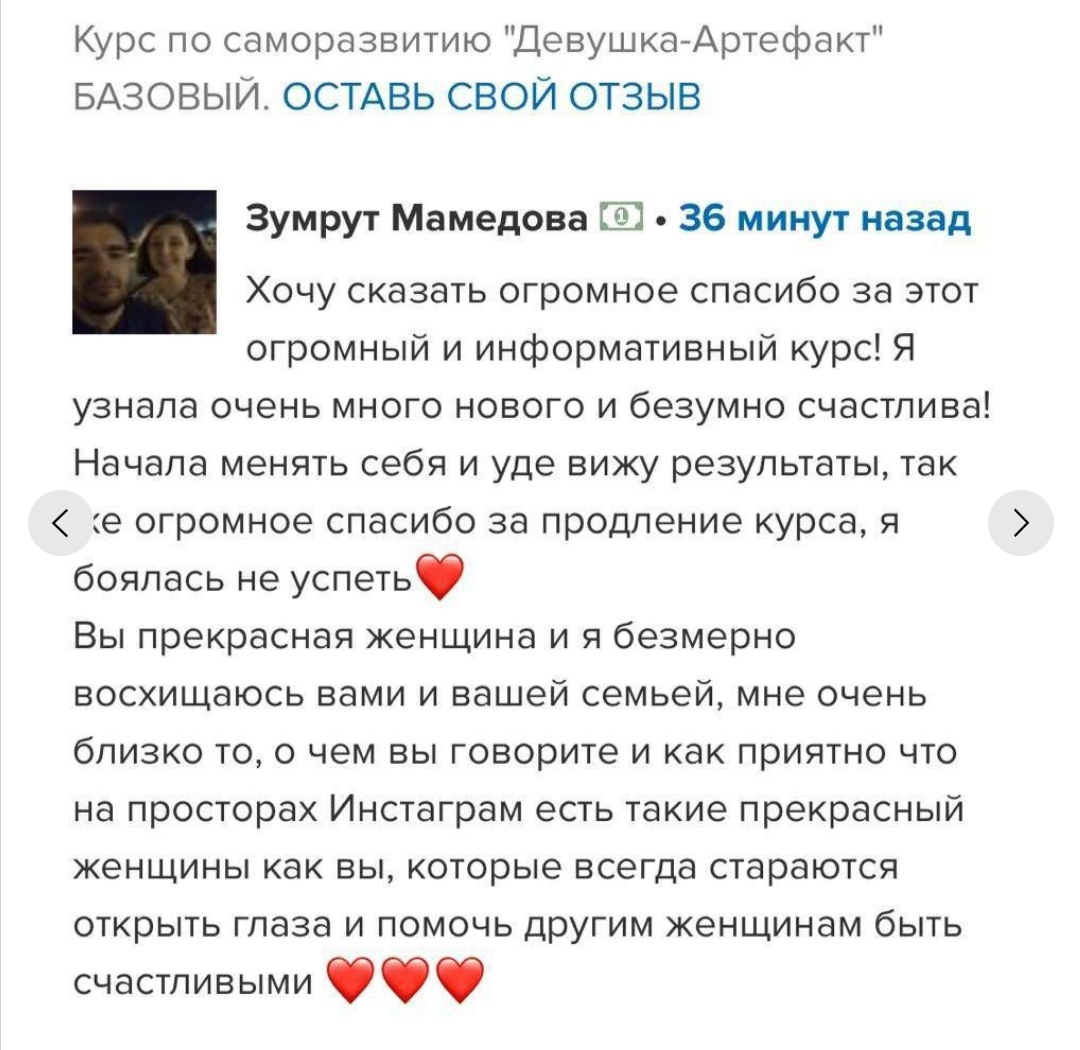Show the next review slide

(x=1020, y=522)
